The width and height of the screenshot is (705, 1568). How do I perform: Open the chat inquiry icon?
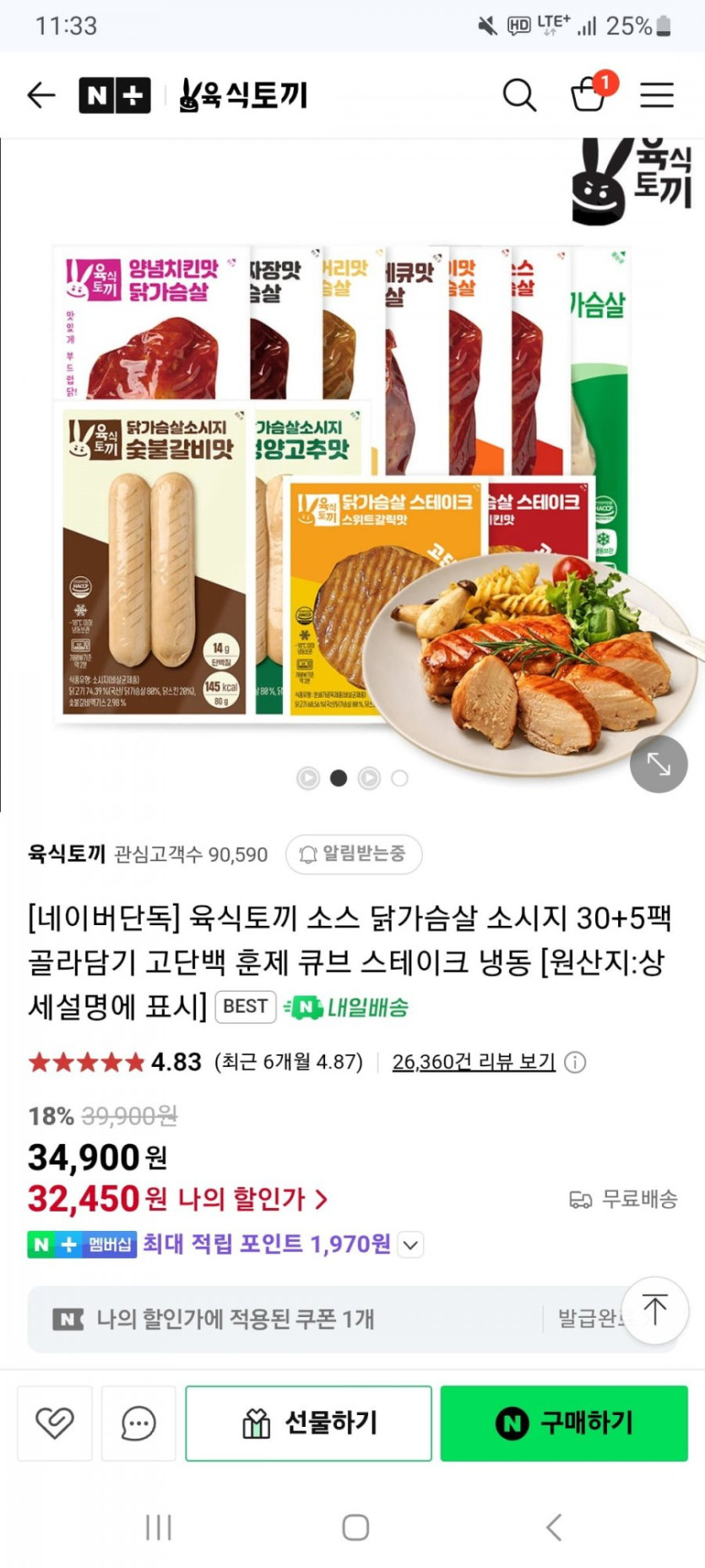138,1424
